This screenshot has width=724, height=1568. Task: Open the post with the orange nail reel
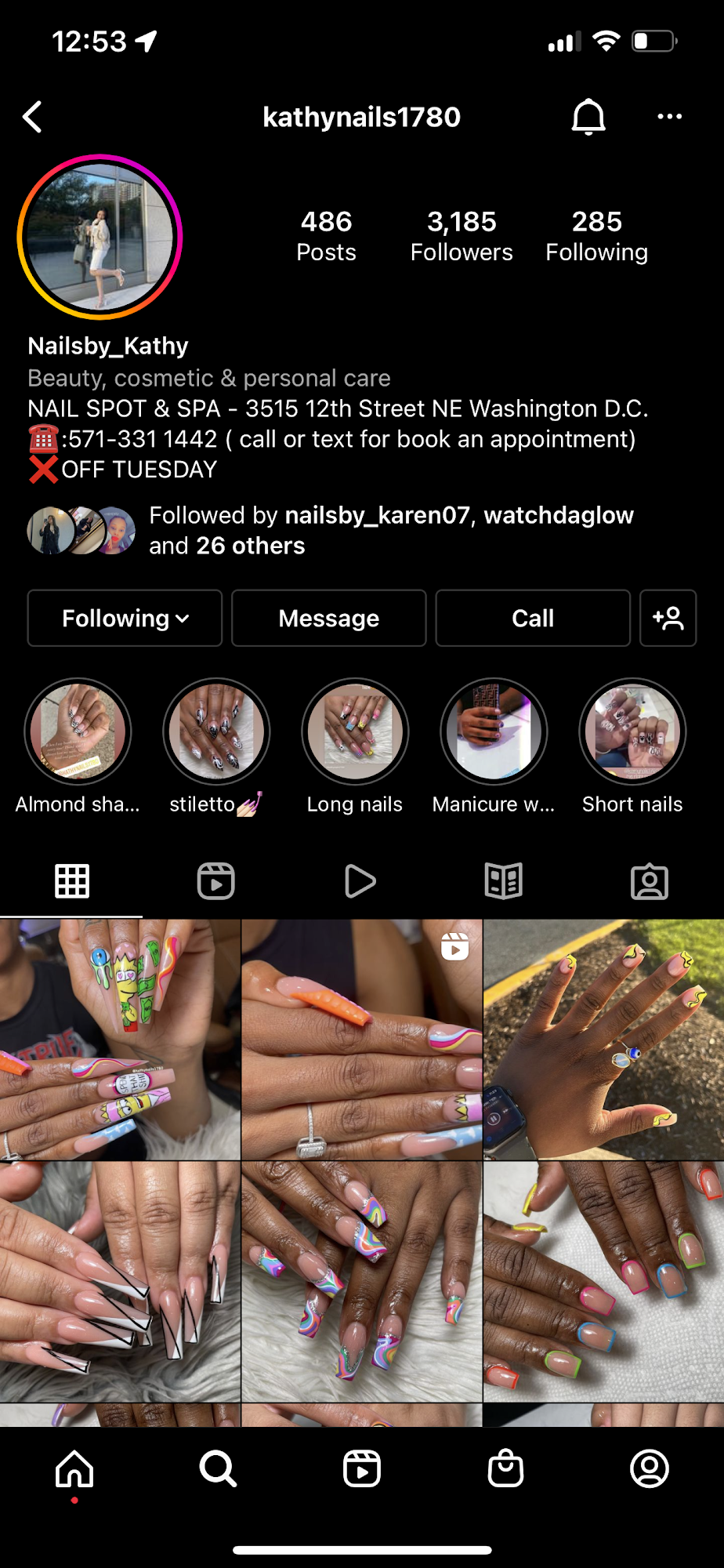pos(362,1040)
